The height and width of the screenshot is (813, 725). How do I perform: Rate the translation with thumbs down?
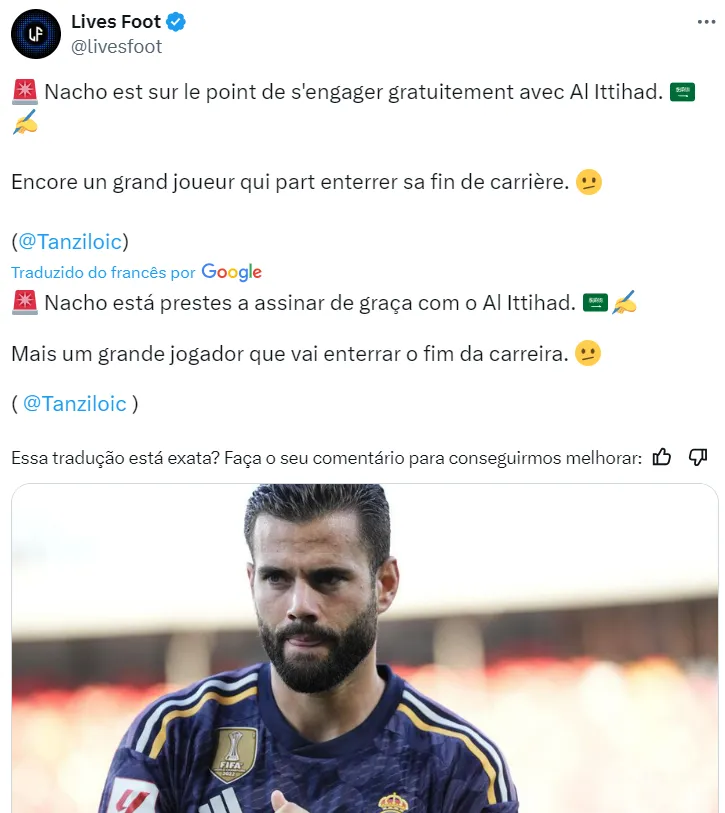click(698, 457)
